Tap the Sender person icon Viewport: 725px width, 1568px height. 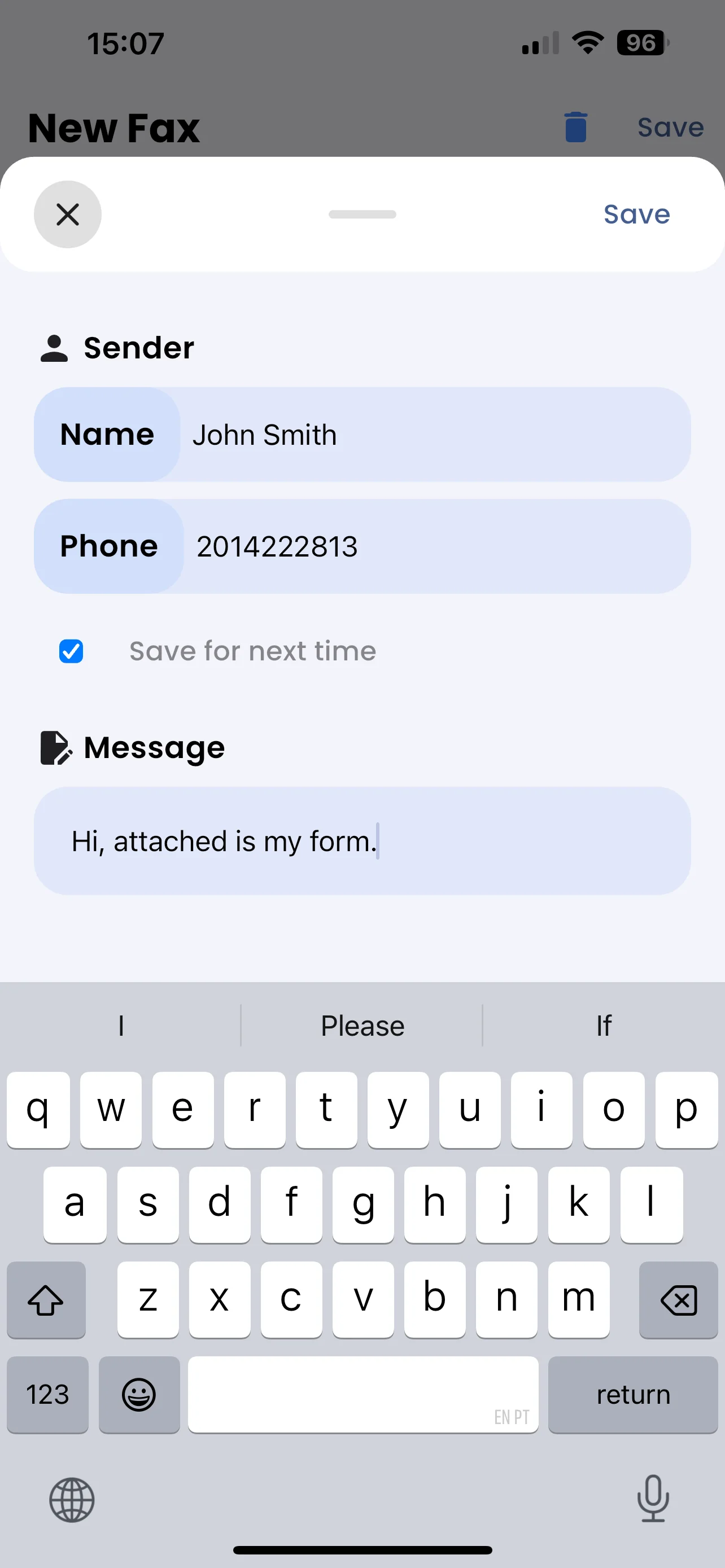coord(54,347)
